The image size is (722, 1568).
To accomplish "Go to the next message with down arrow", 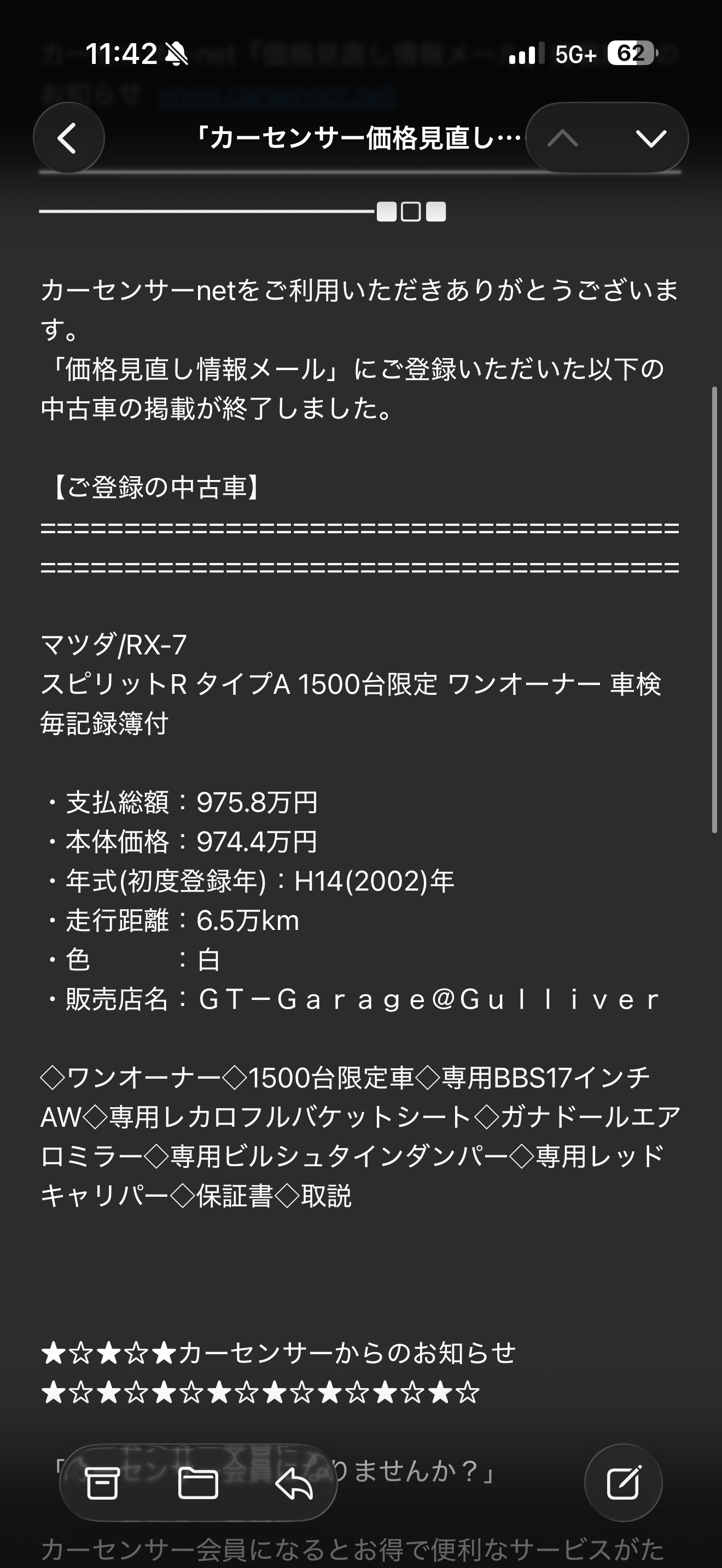I will tap(650, 138).
